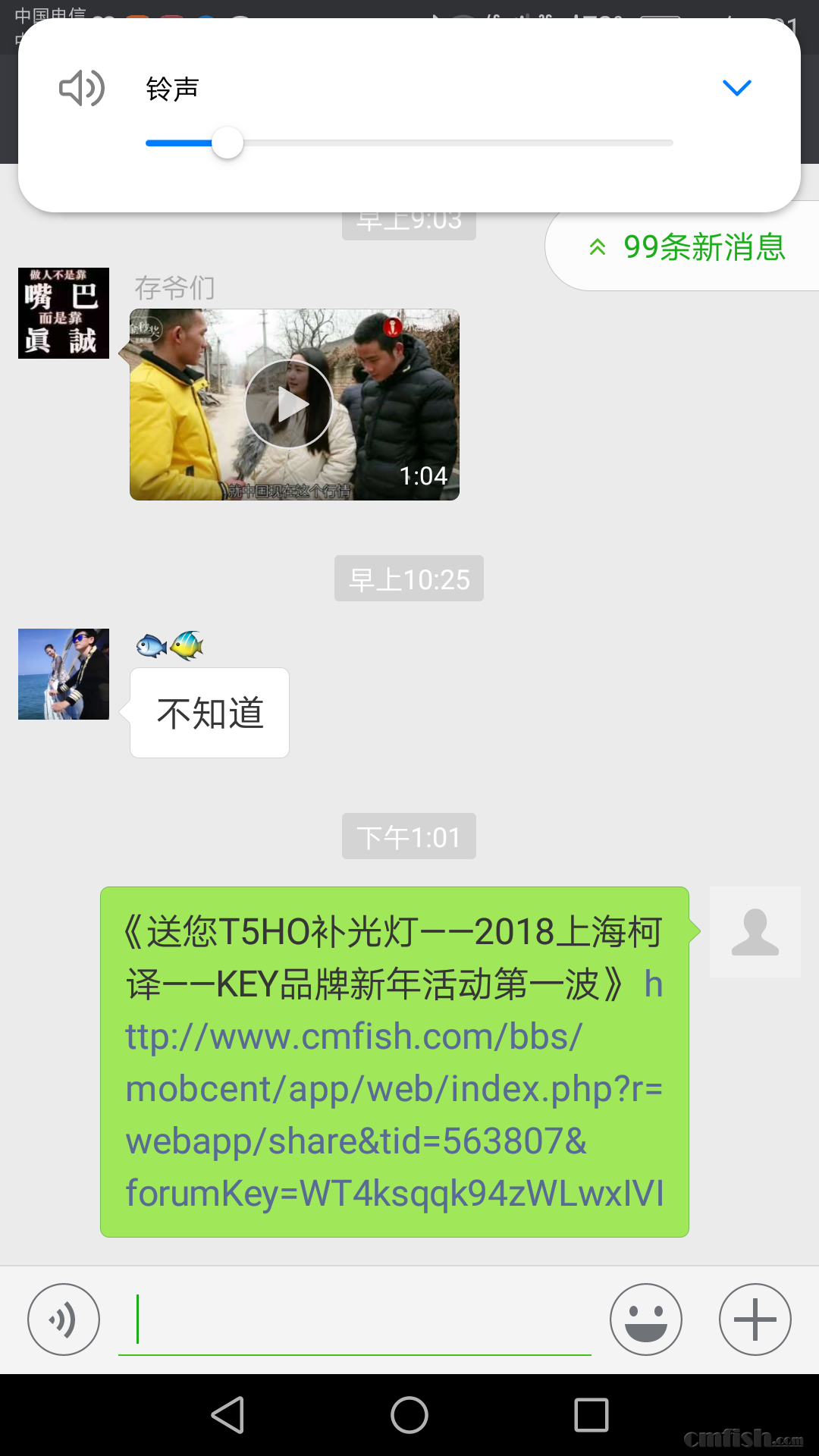The image size is (819, 1456).
Task: Tap the 下午1:01 timestamp label
Action: click(408, 836)
